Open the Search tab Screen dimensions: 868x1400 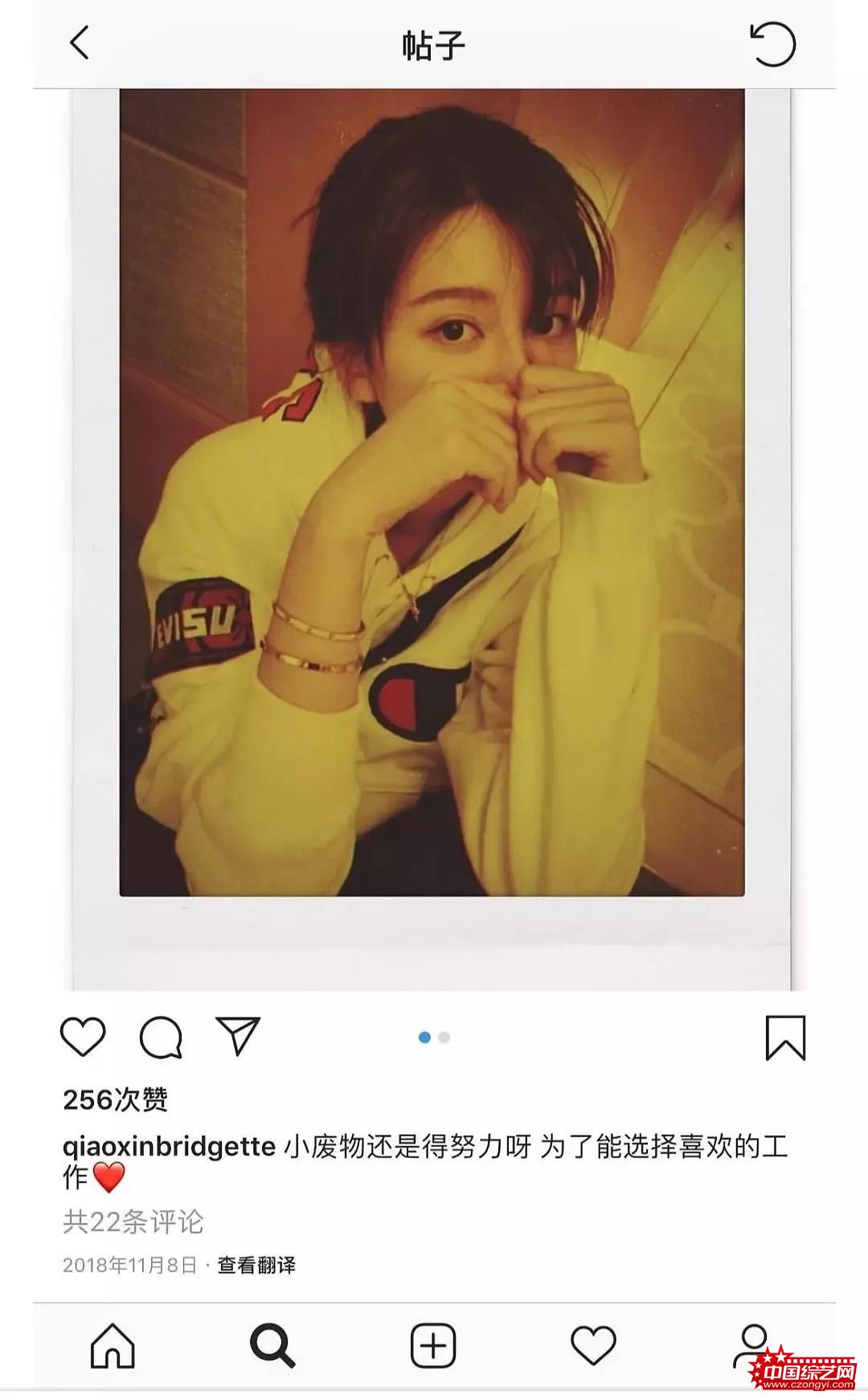(x=272, y=1345)
